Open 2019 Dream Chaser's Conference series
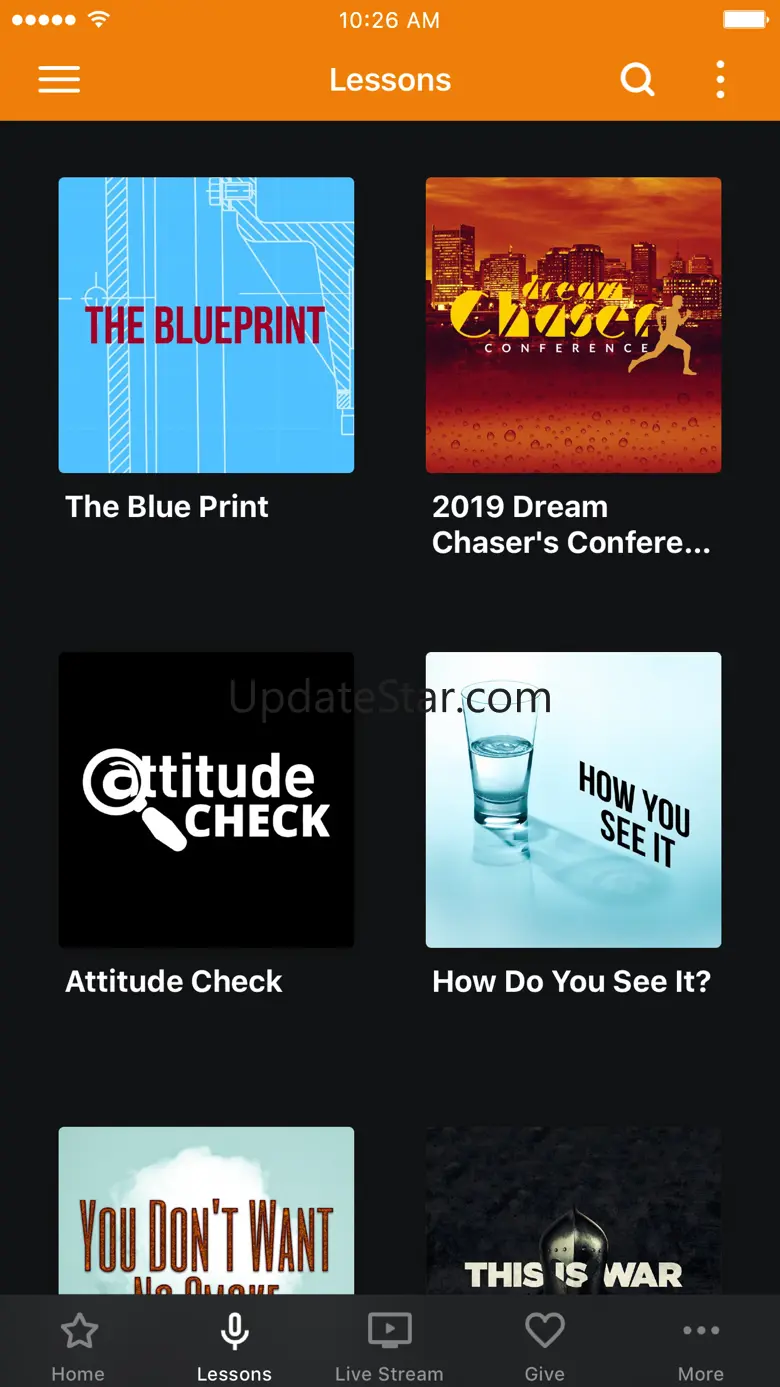Viewport: 780px width, 1387px height. tap(573, 325)
